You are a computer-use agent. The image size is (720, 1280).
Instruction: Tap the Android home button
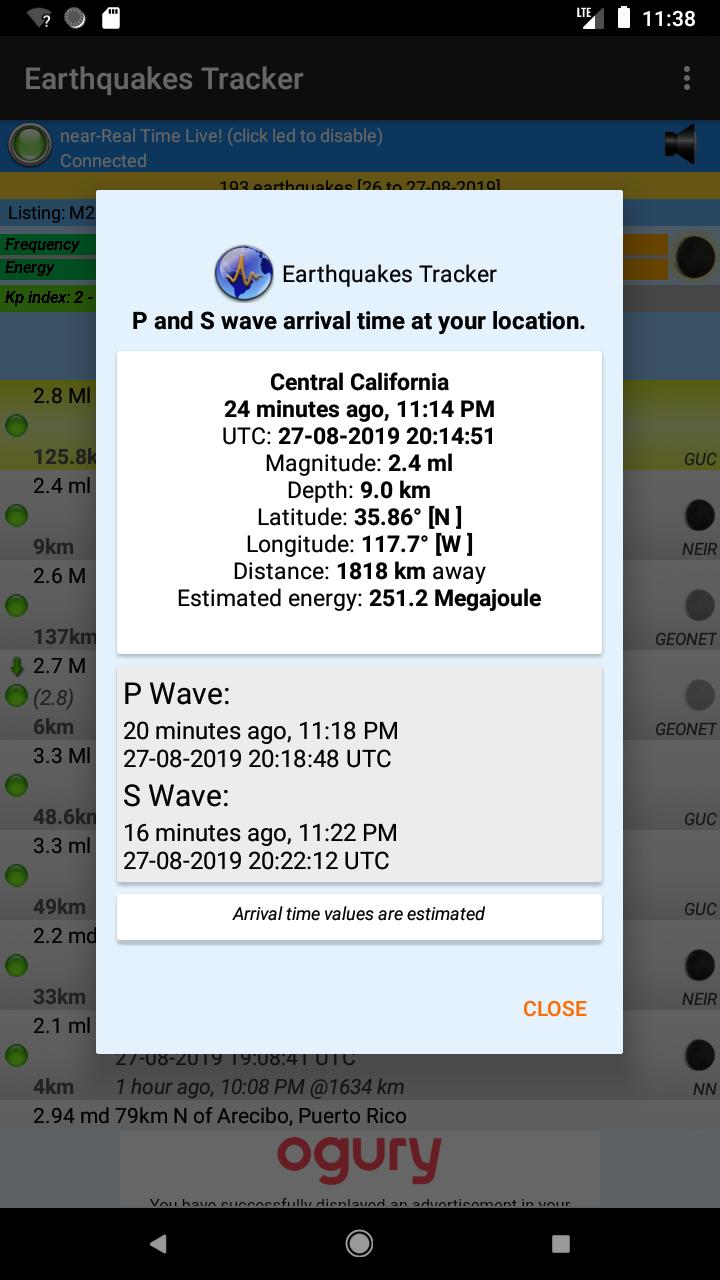[359, 1243]
